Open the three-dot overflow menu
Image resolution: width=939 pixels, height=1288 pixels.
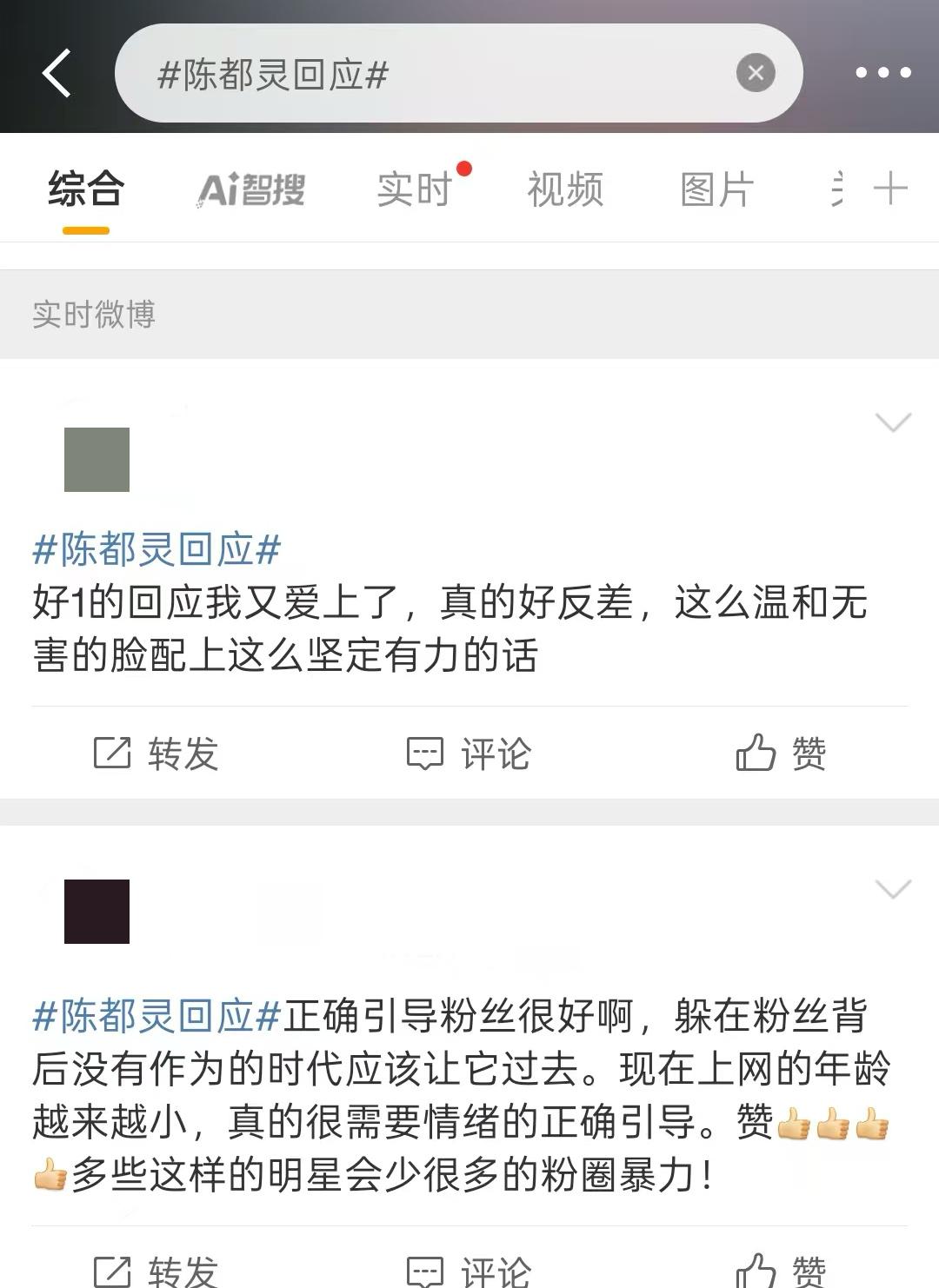click(x=882, y=74)
